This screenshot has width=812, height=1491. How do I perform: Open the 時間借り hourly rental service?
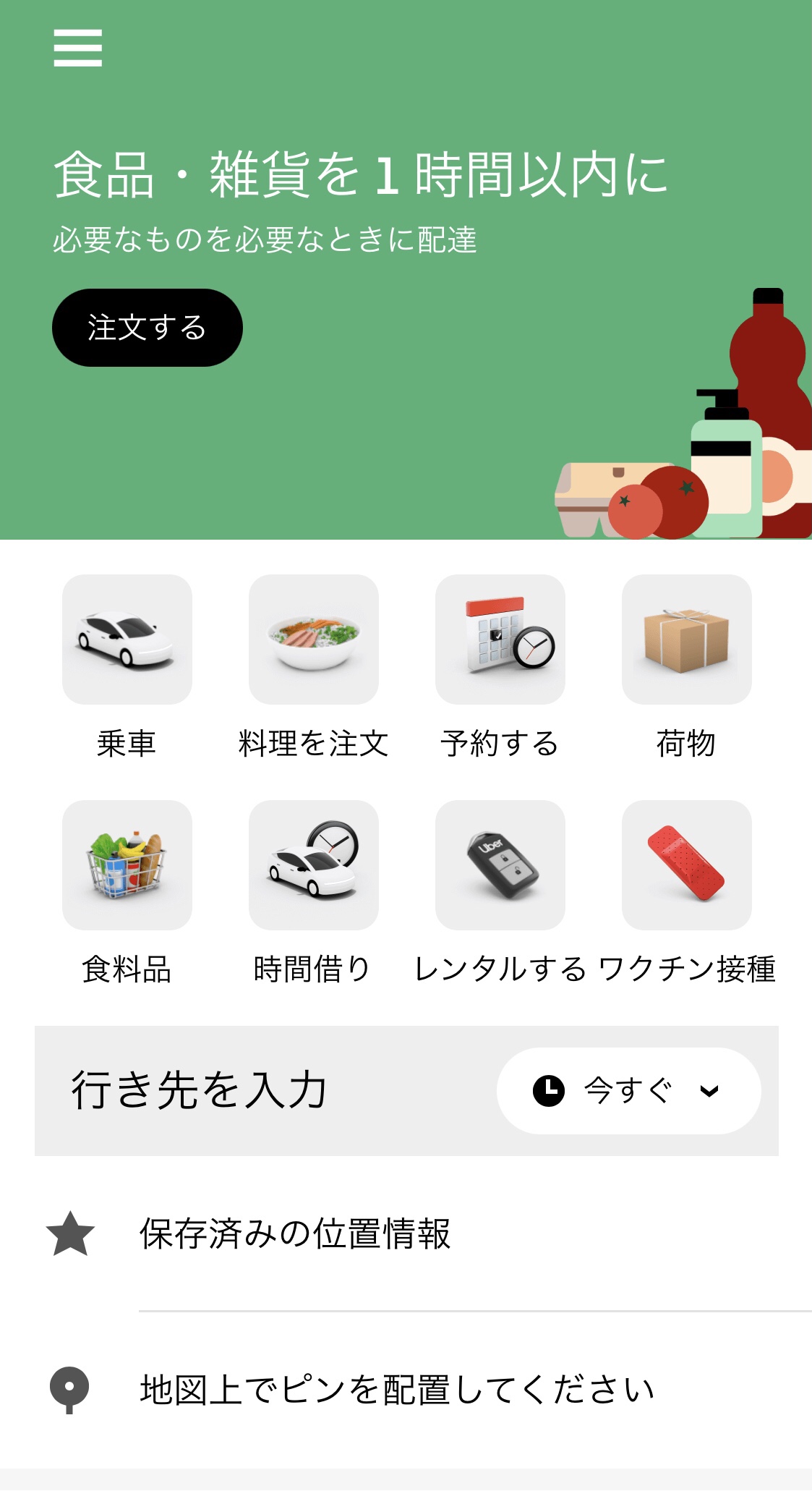[x=314, y=865]
